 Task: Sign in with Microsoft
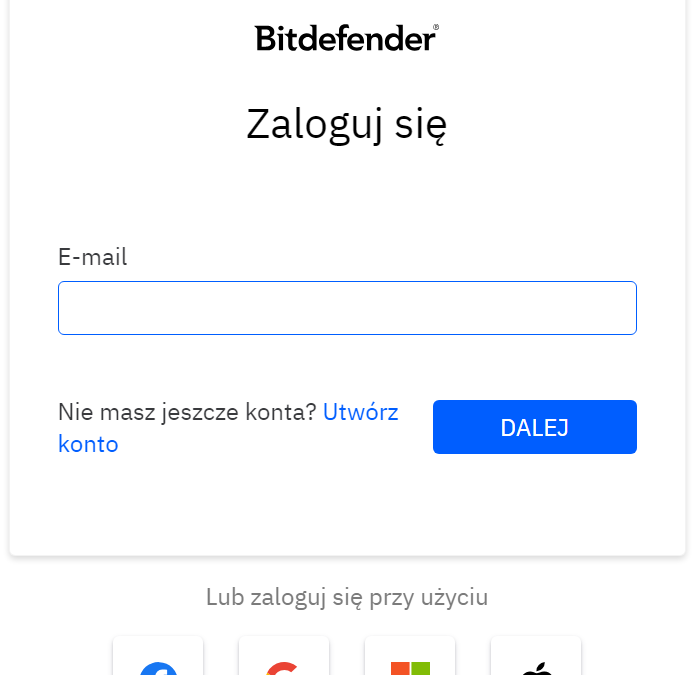pyautogui.click(x=410, y=658)
